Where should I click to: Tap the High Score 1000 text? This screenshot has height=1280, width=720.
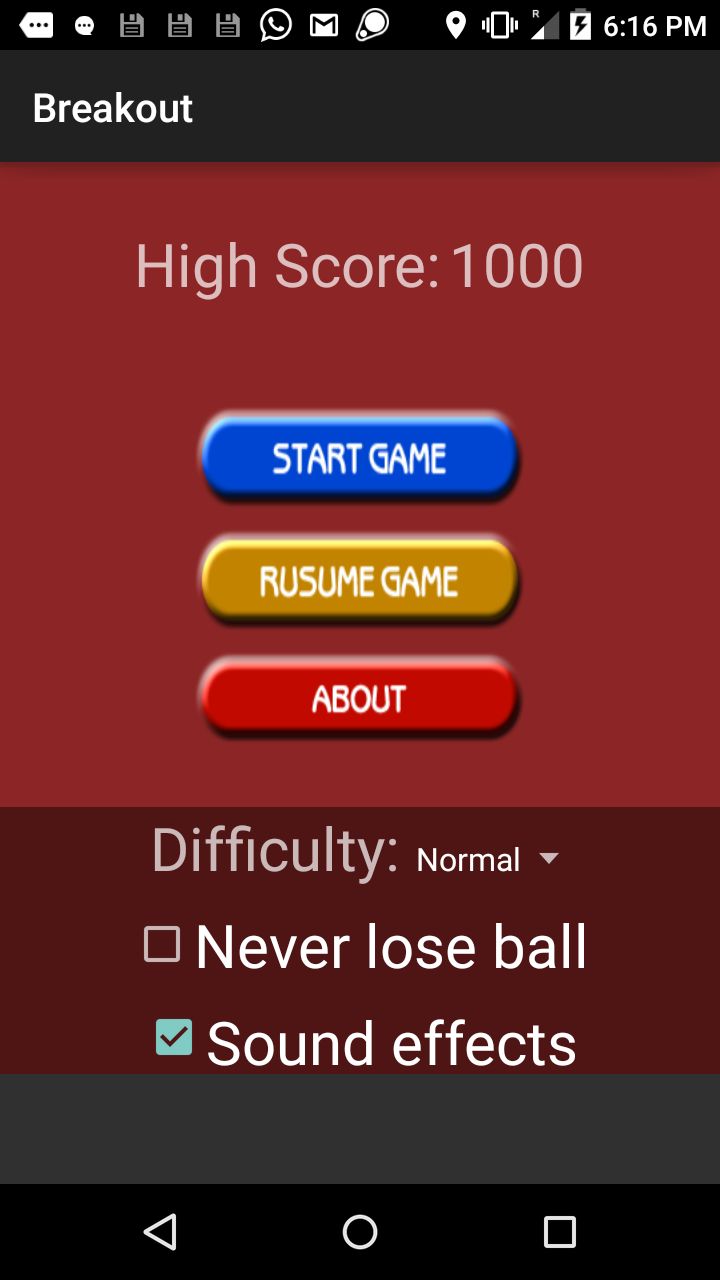click(x=360, y=265)
